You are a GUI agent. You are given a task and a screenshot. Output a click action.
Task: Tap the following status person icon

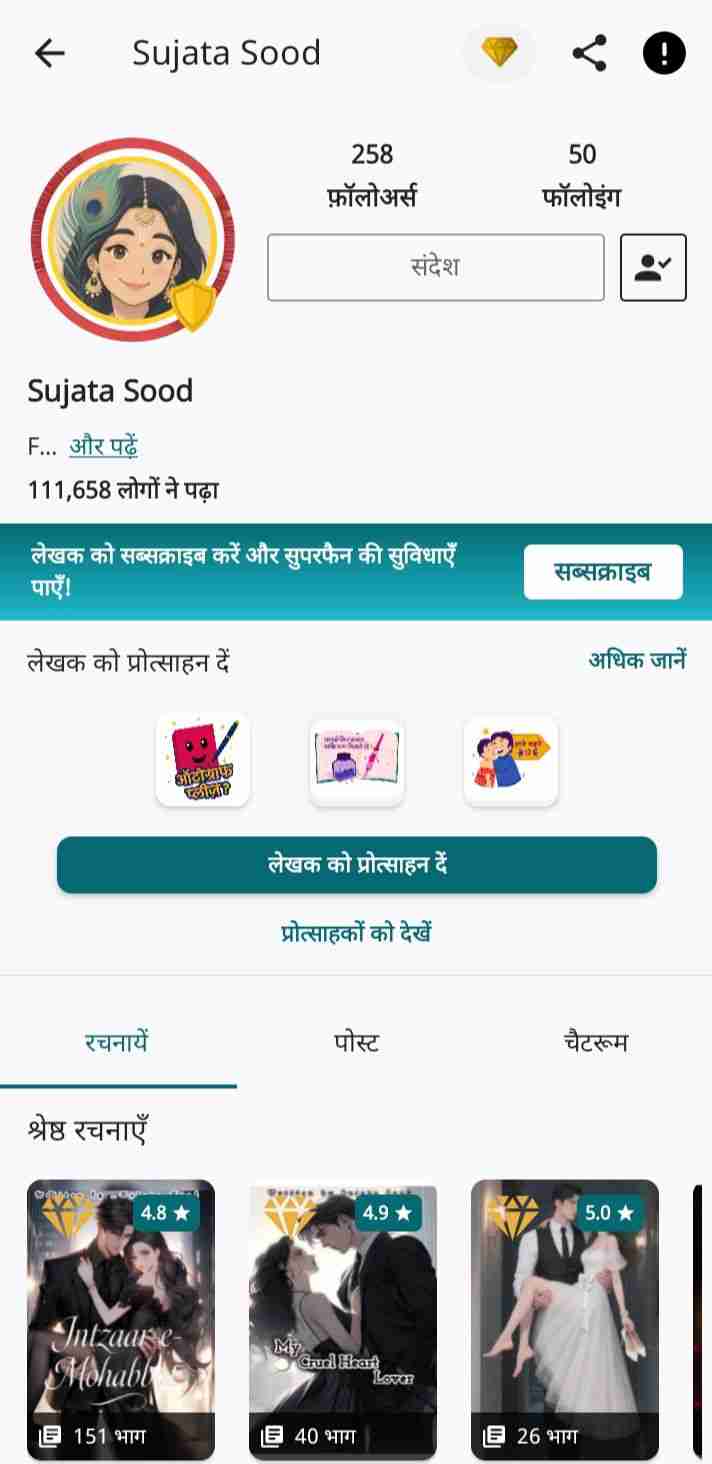click(x=653, y=267)
